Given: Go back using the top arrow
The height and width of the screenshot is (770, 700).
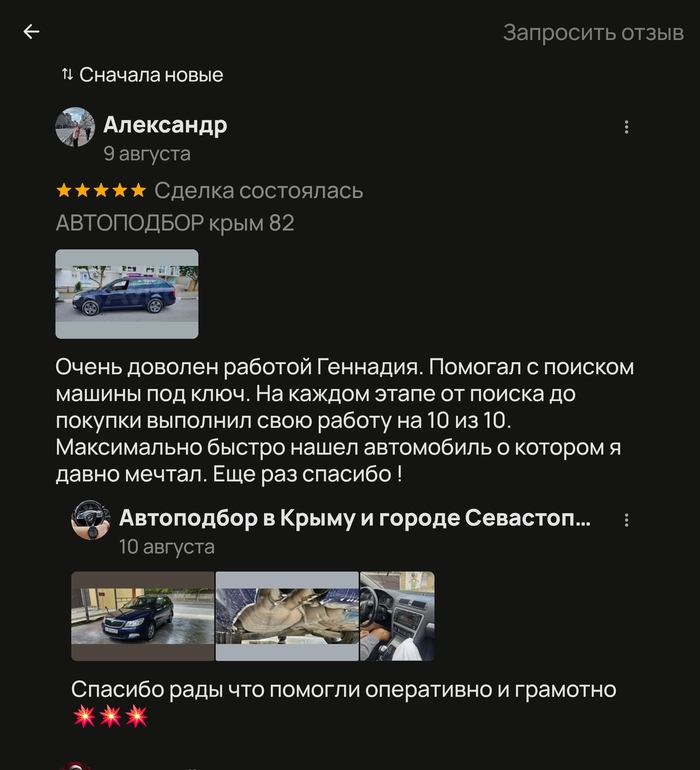Looking at the screenshot, I should click(x=31, y=32).
